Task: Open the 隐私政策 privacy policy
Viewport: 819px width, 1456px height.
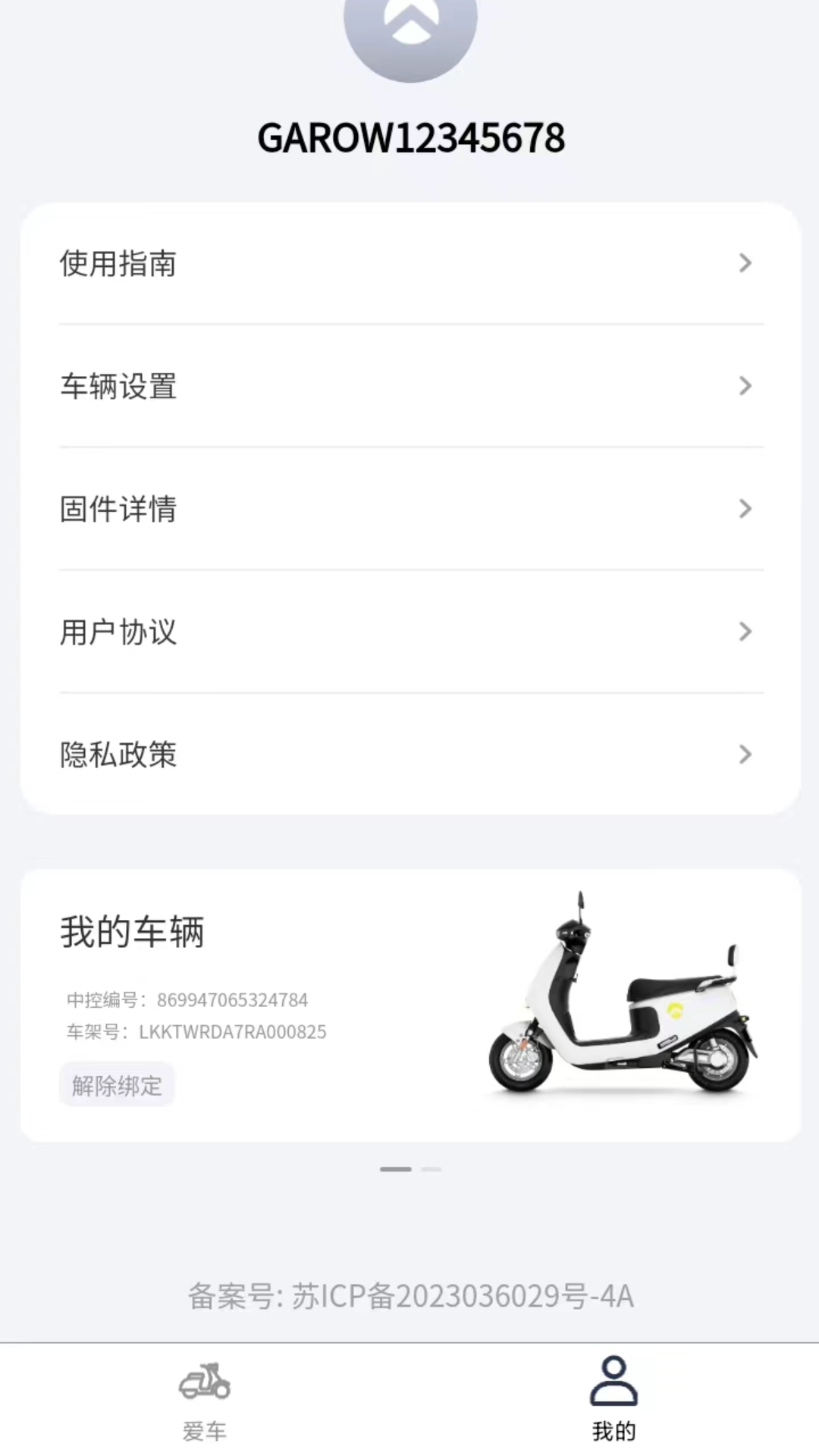Action: [x=409, y=755]
